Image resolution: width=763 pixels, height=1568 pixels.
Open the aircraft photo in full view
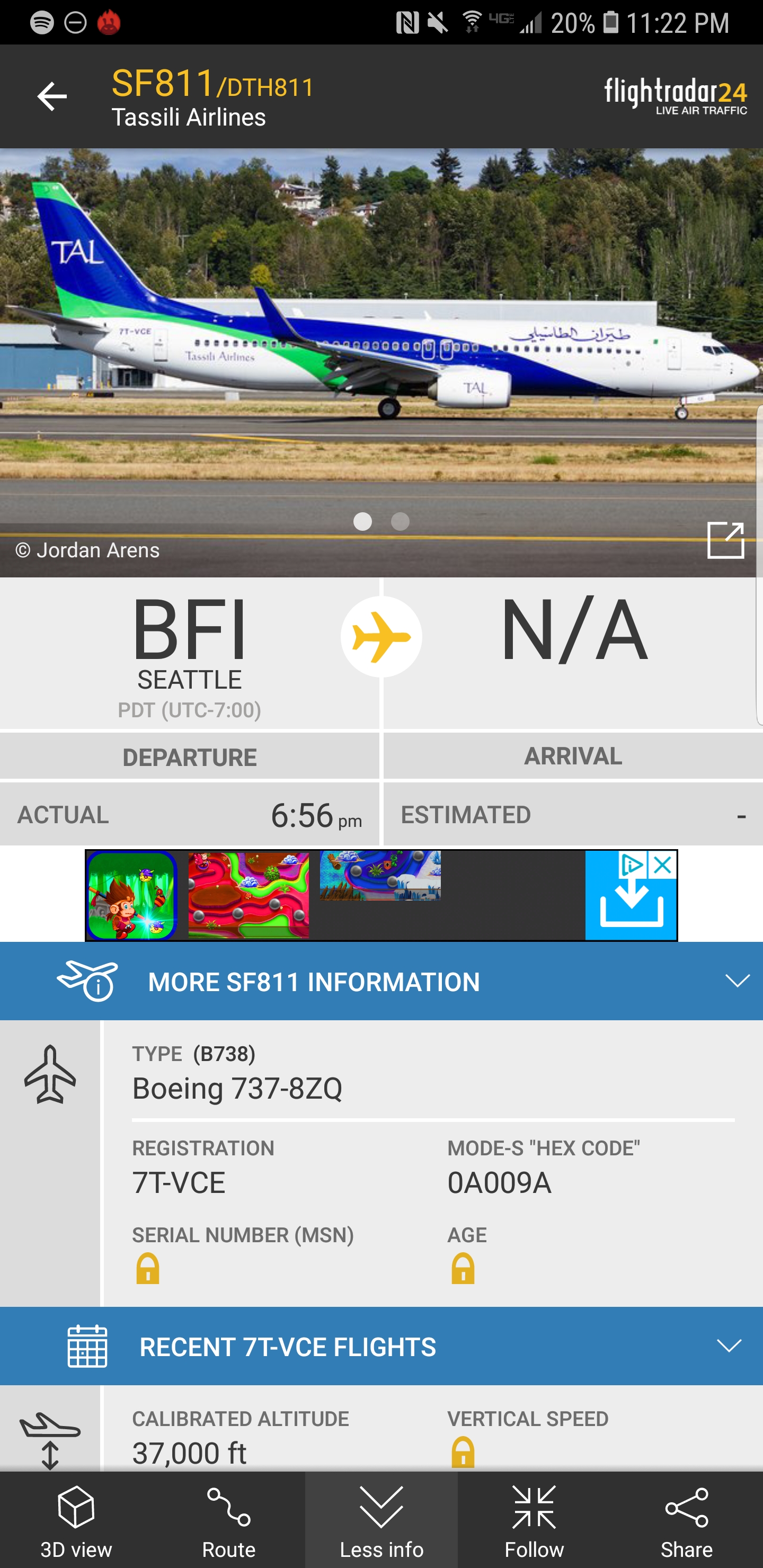pos(725,539)
